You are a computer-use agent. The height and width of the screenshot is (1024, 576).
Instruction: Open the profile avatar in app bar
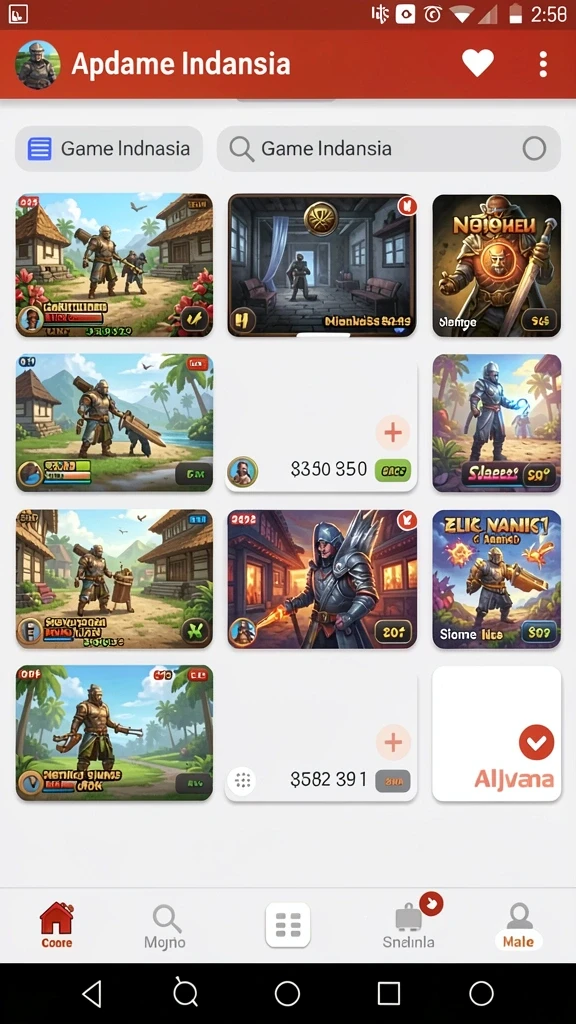click(37, 64)
